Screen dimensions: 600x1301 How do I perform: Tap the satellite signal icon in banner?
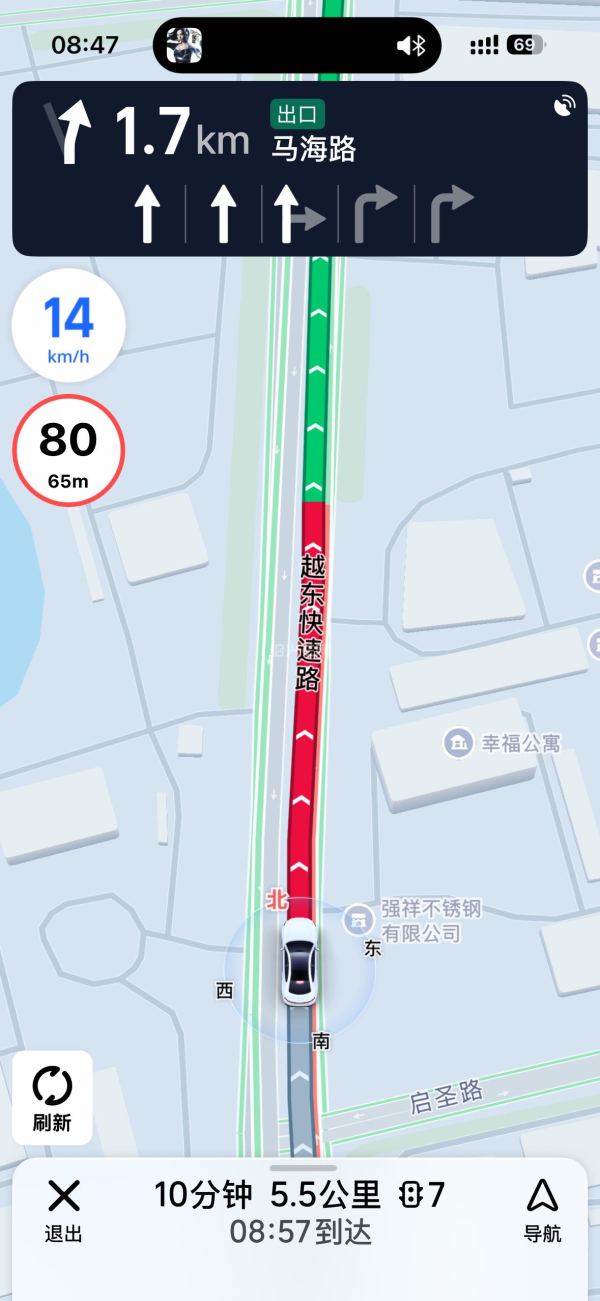point(564,106)
